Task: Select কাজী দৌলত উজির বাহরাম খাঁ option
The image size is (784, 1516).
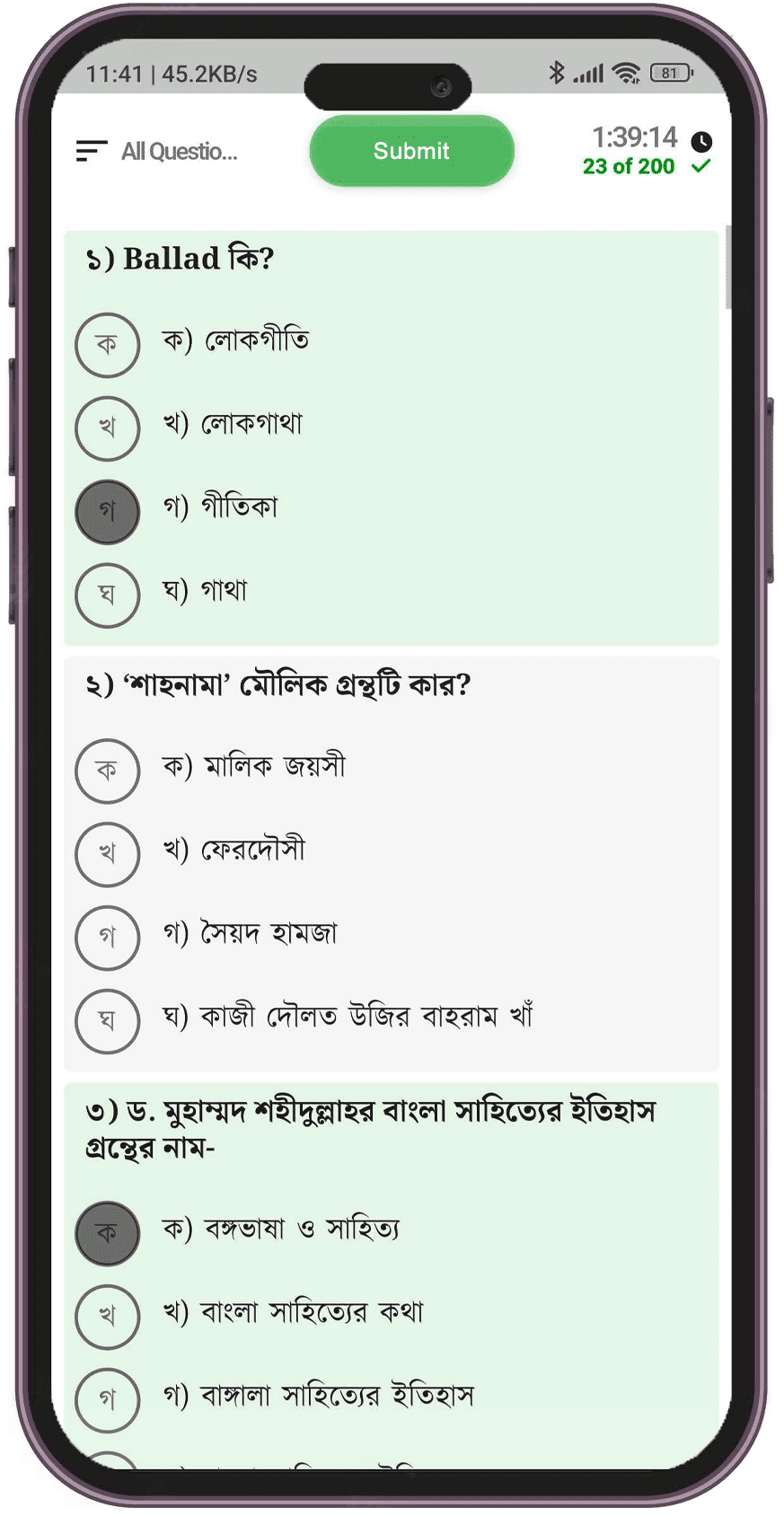Action: 108,1020
